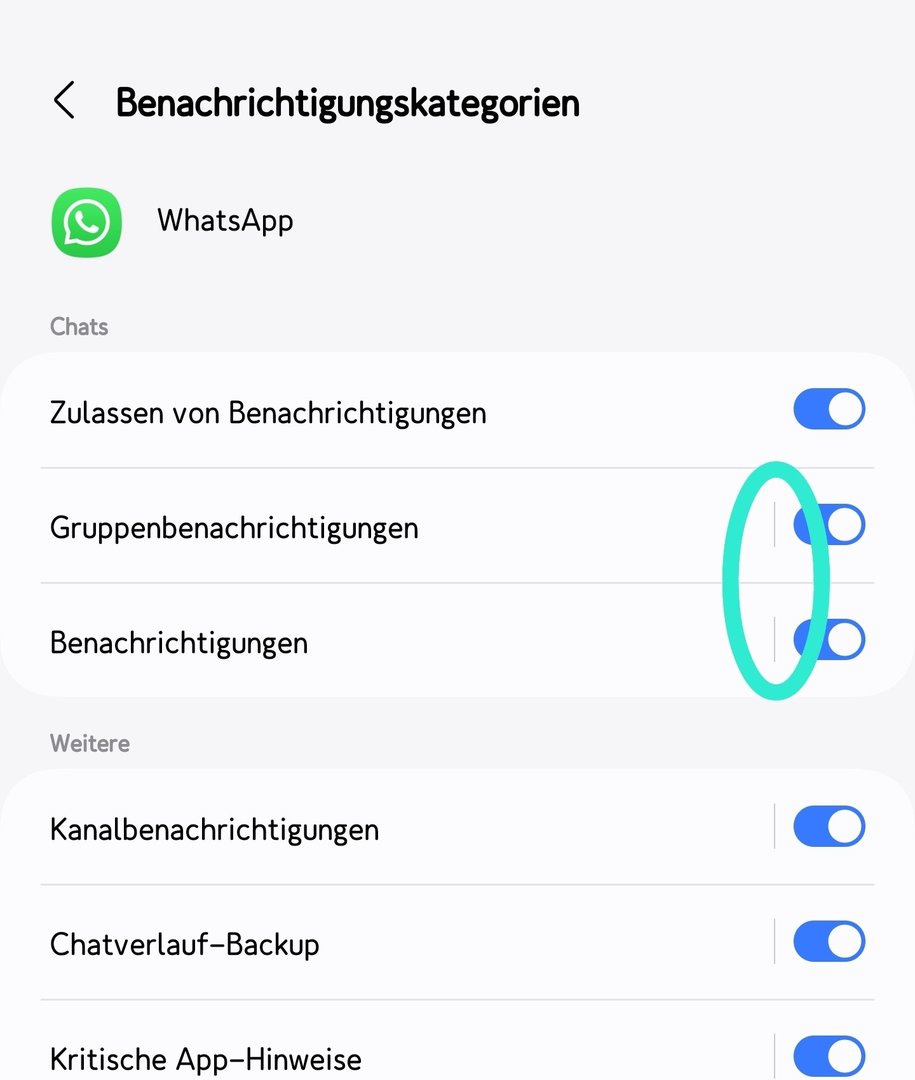The width and height of the screenshot is (915, 1080).
Task: Toggle Zulassen von Benachrichtigungen switch
Action: [x=828, y=410]
